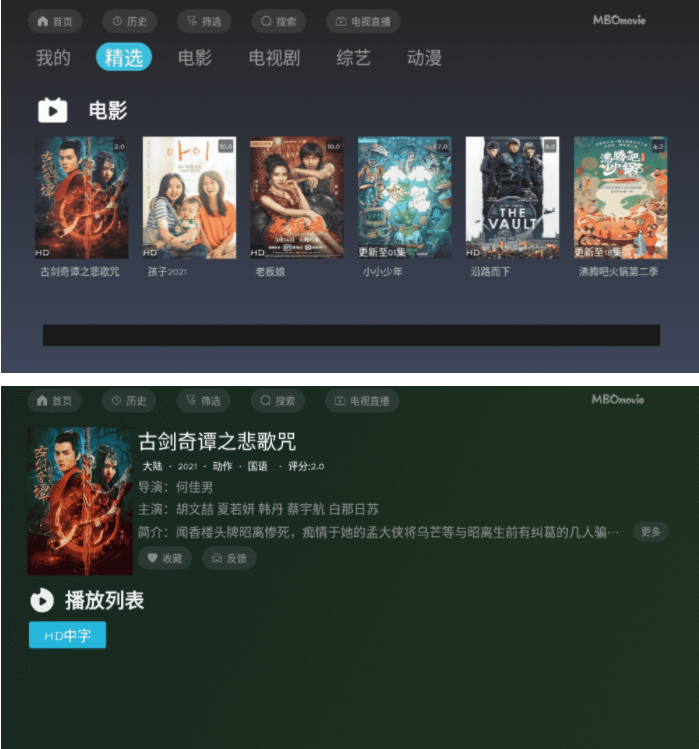
Task: Open the movie 沿路而下
Action: pos(512,198)
